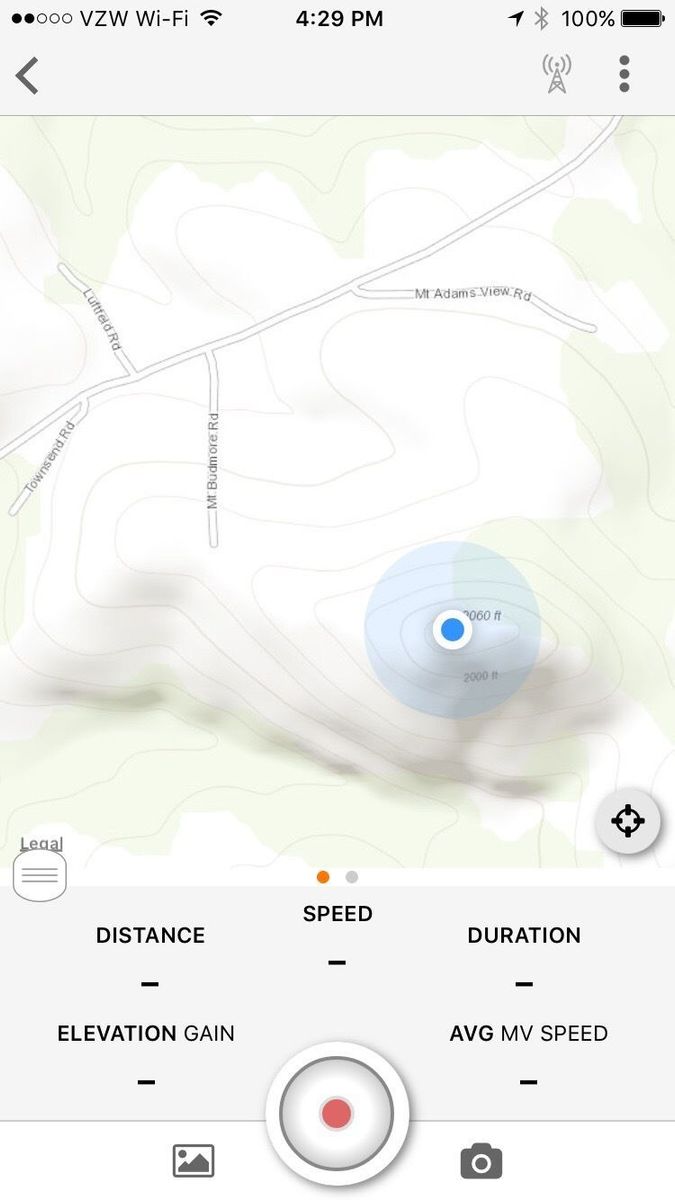This screenshot has height=1200, width=675.
Task: Recenter map with the crosshair button
Action: pos(627,822)
